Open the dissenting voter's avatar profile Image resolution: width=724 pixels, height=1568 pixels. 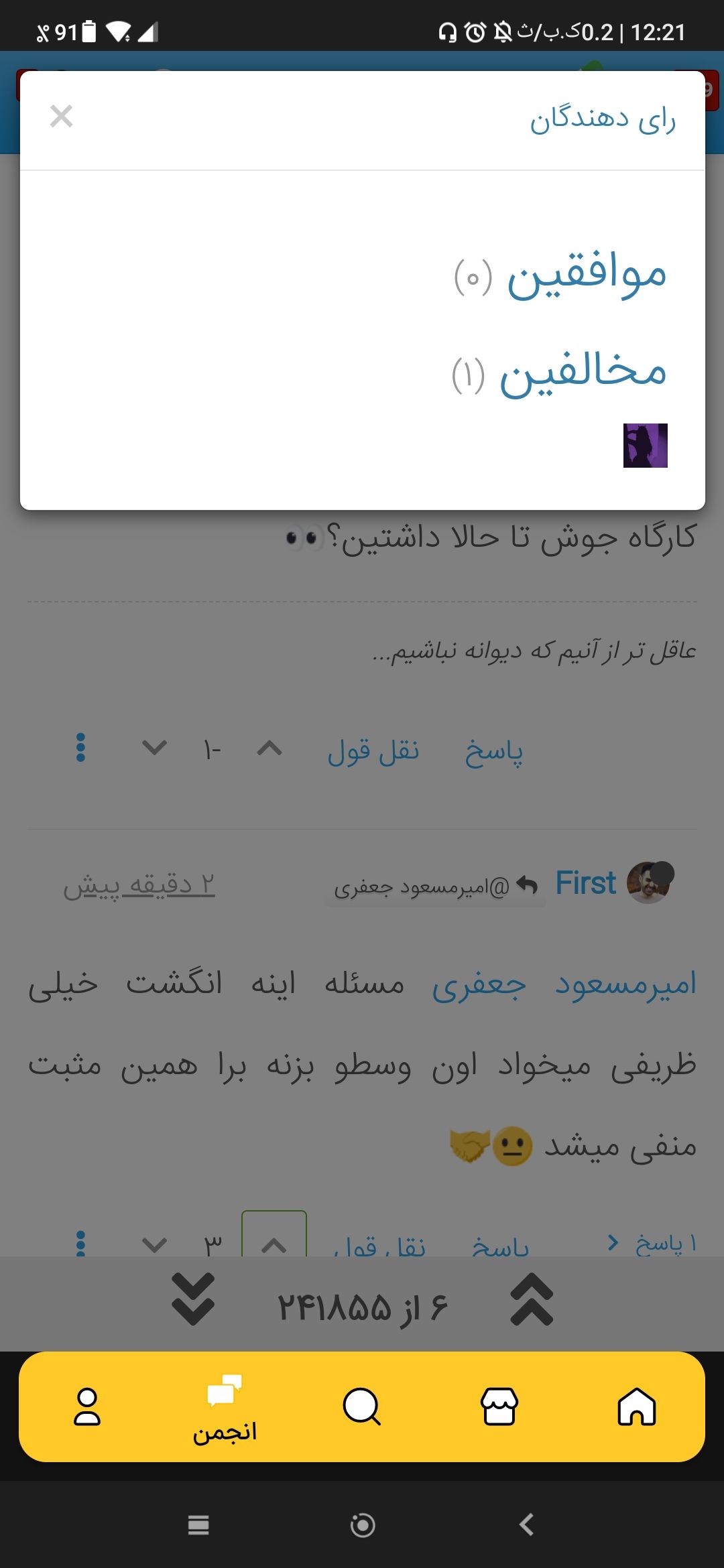(645, 446)
